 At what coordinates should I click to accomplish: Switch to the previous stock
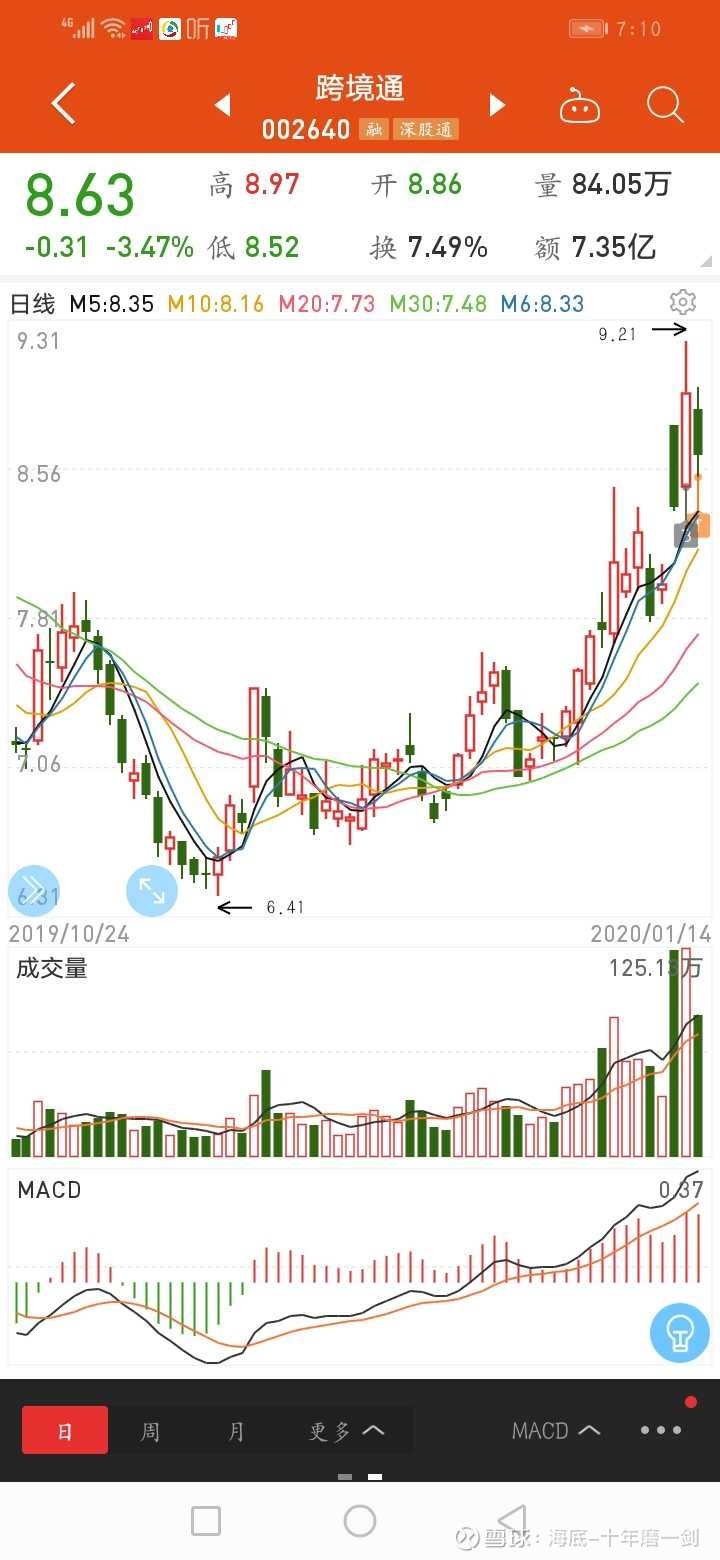[223, 104]
